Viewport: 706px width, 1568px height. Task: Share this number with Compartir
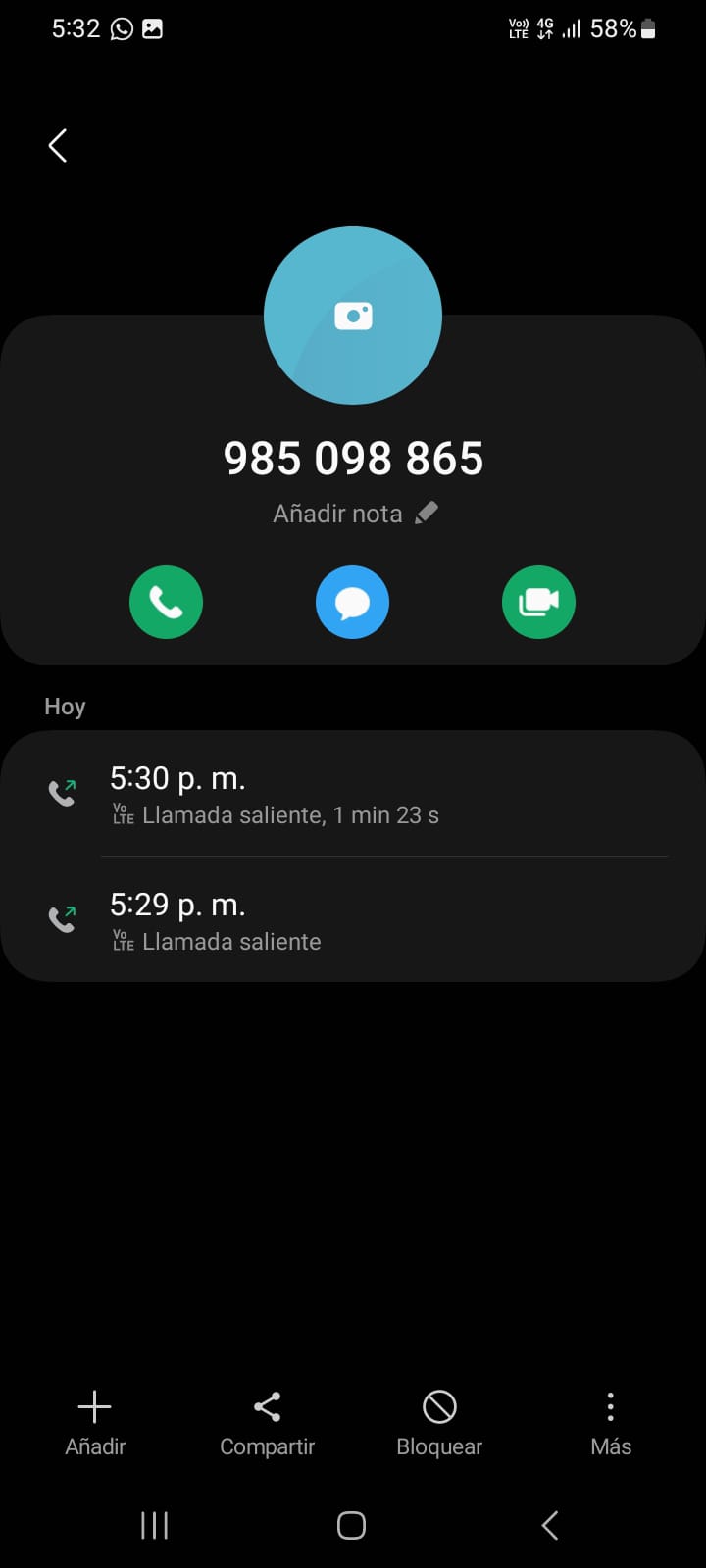267,1423
